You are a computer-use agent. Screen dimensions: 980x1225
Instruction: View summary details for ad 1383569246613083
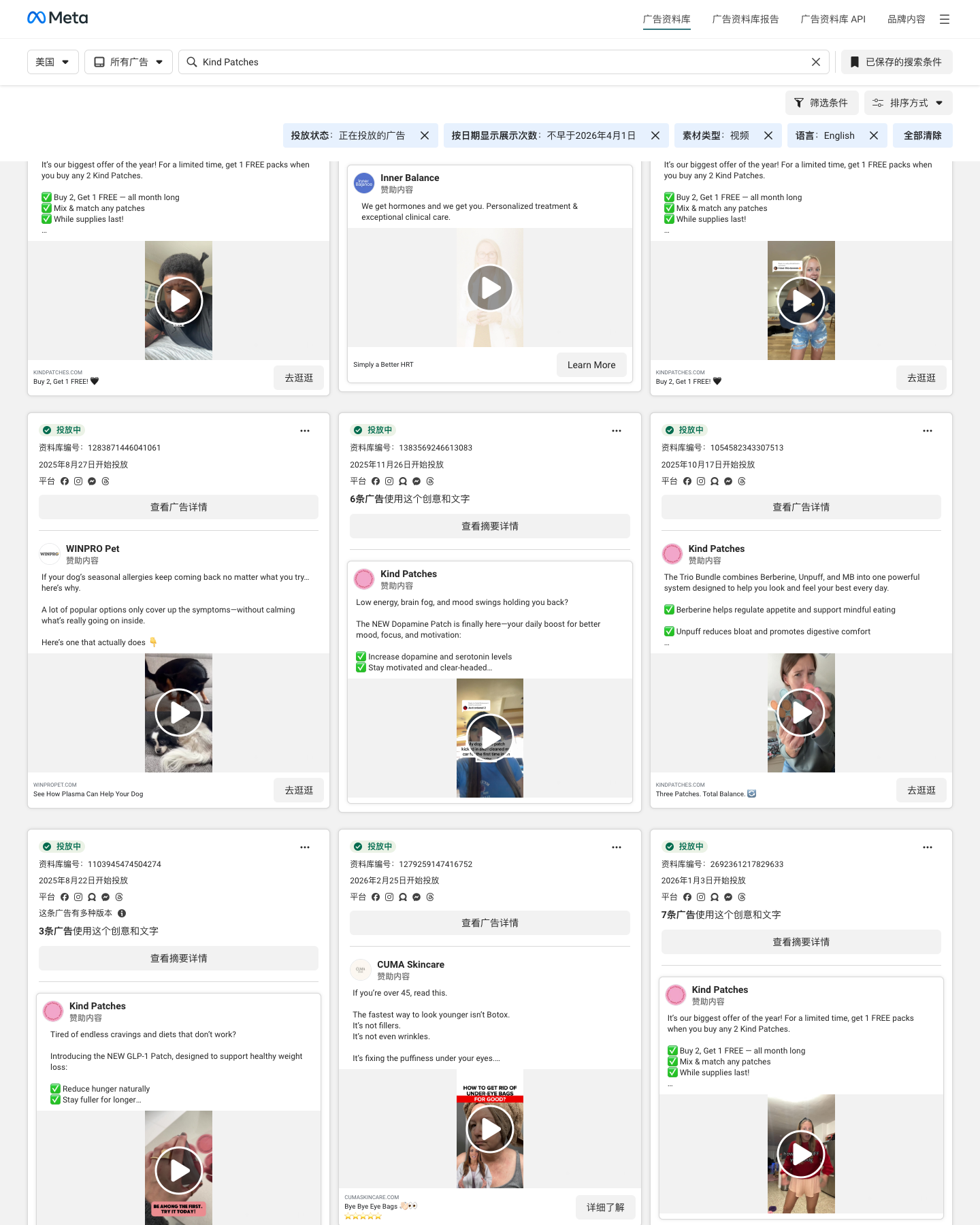tap(490, 526)
